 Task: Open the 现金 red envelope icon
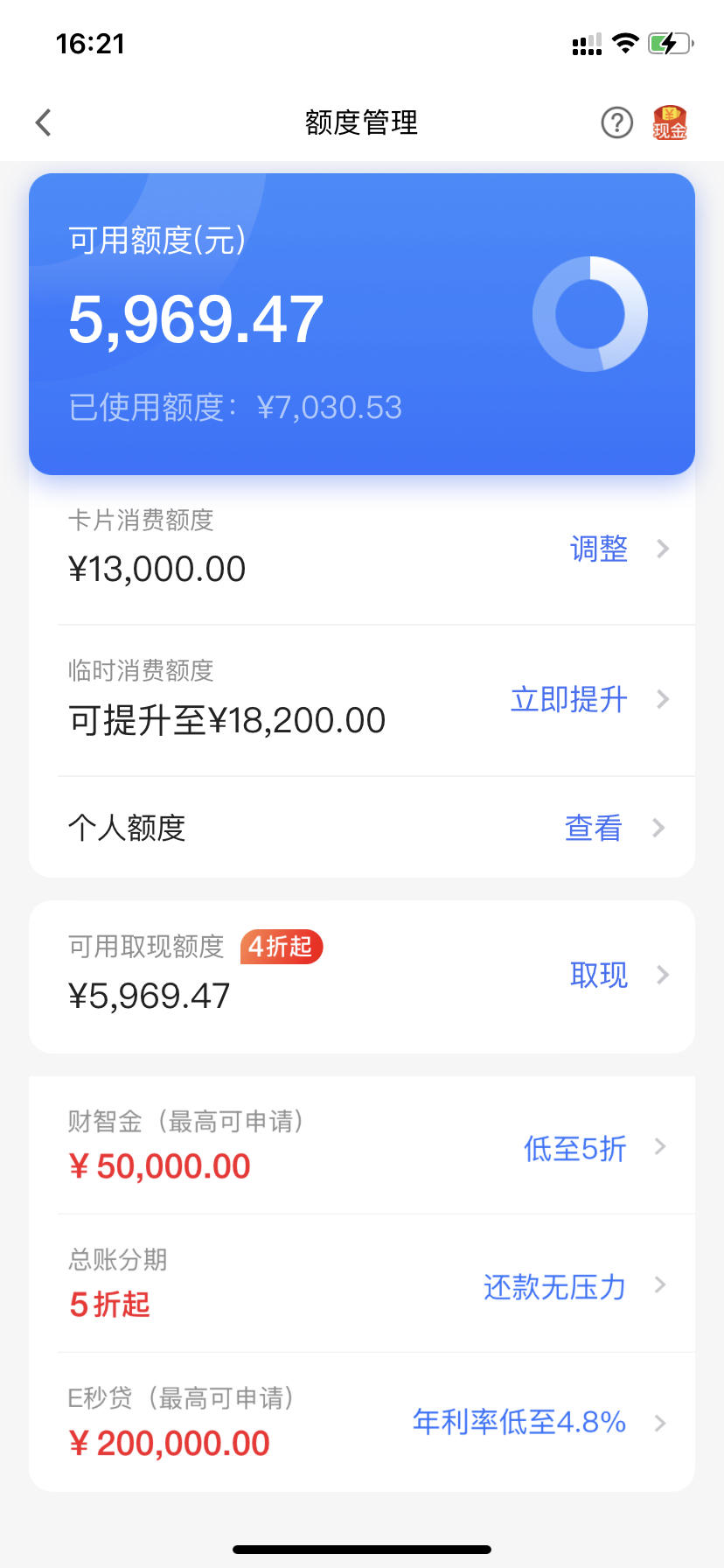click(x=670, y=122)
